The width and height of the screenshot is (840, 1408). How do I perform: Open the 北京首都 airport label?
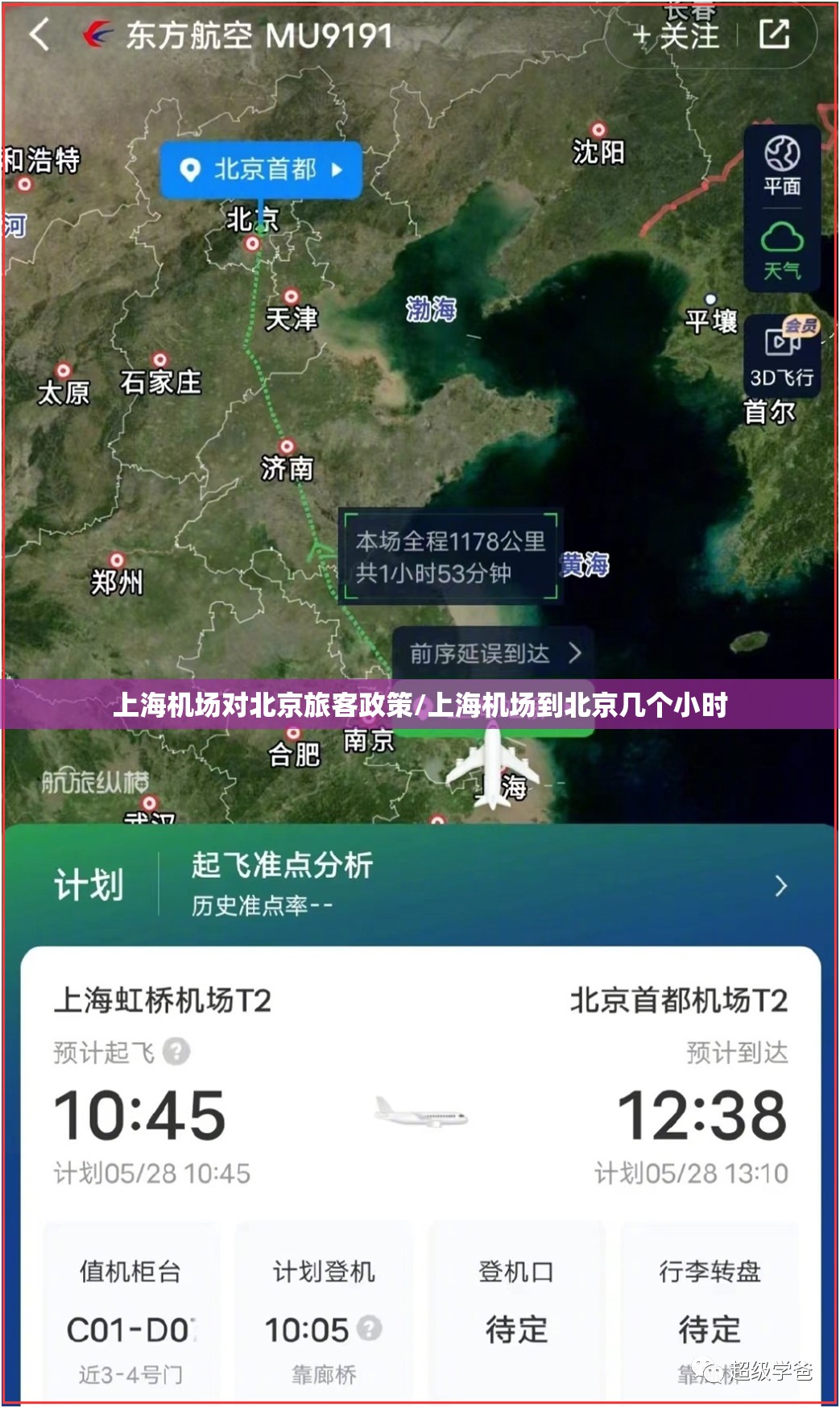point(262,170)
